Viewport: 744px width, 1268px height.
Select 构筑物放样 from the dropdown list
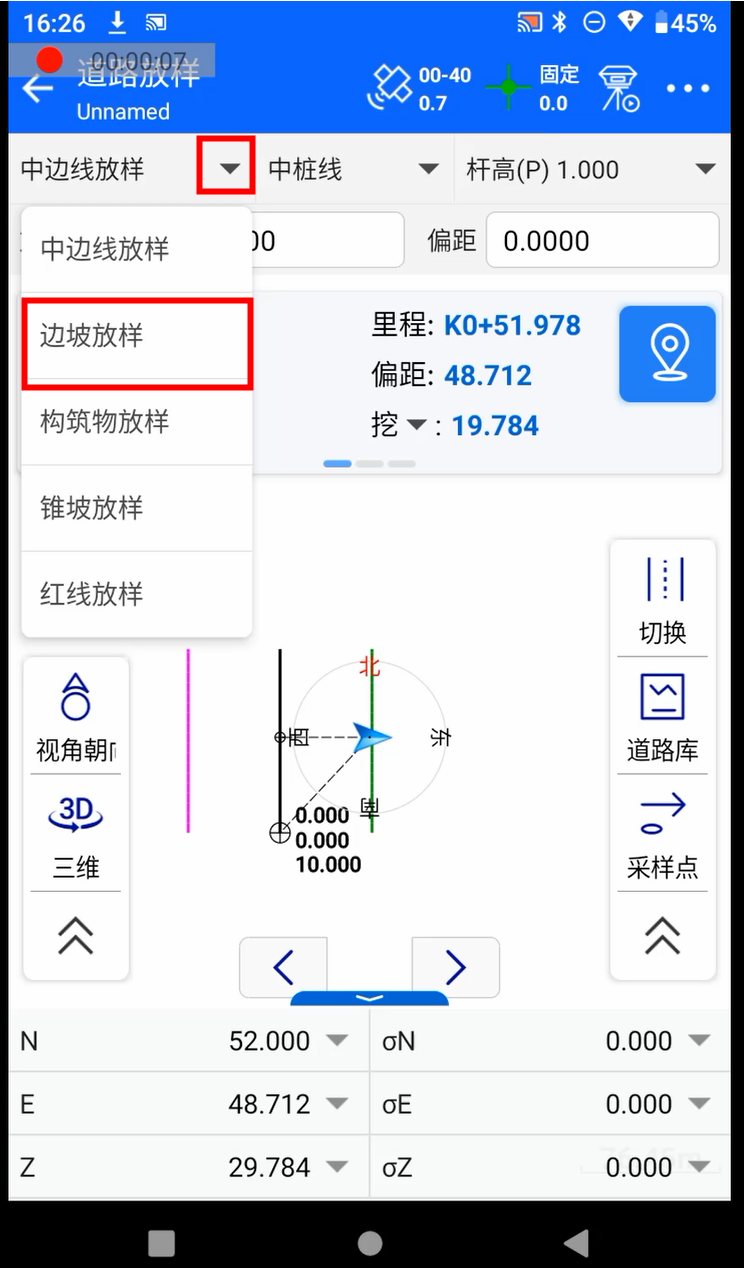(136, 422)
